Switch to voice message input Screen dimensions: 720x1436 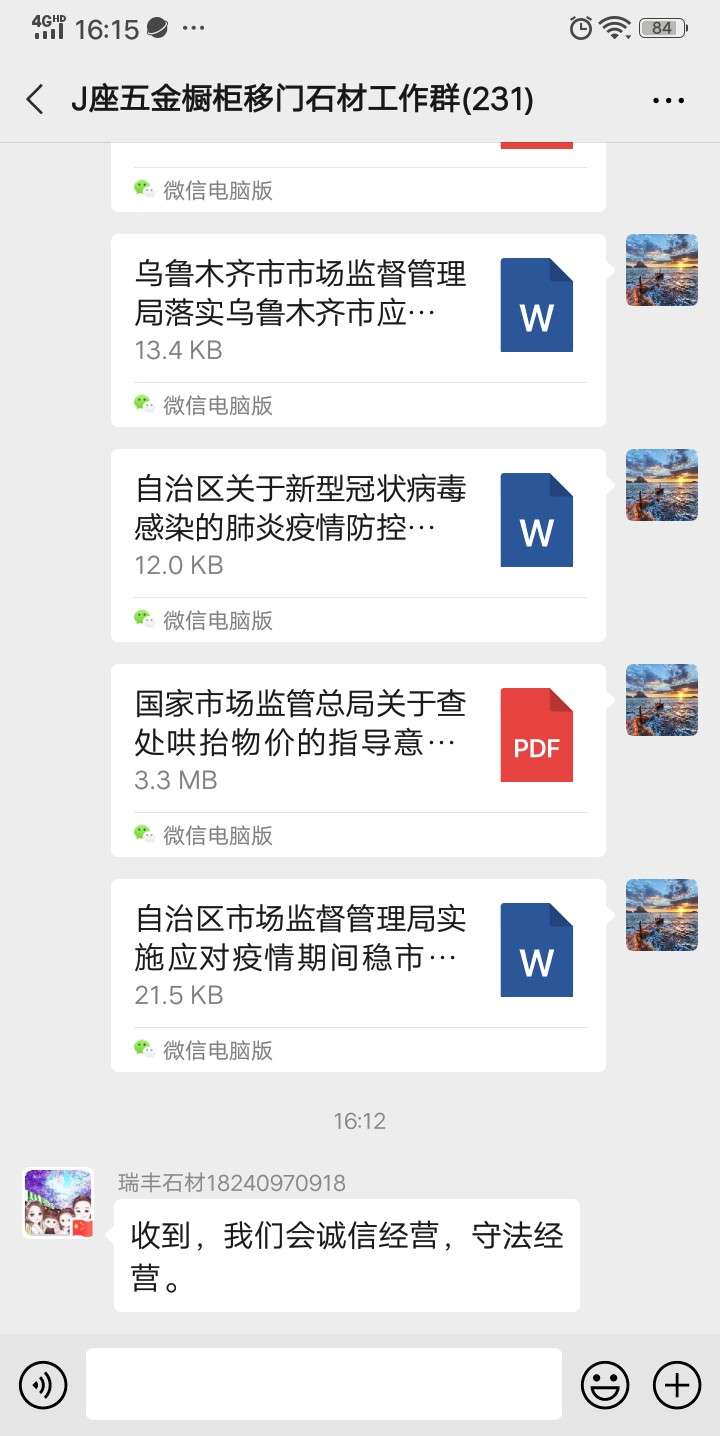tap(43, 1385)
